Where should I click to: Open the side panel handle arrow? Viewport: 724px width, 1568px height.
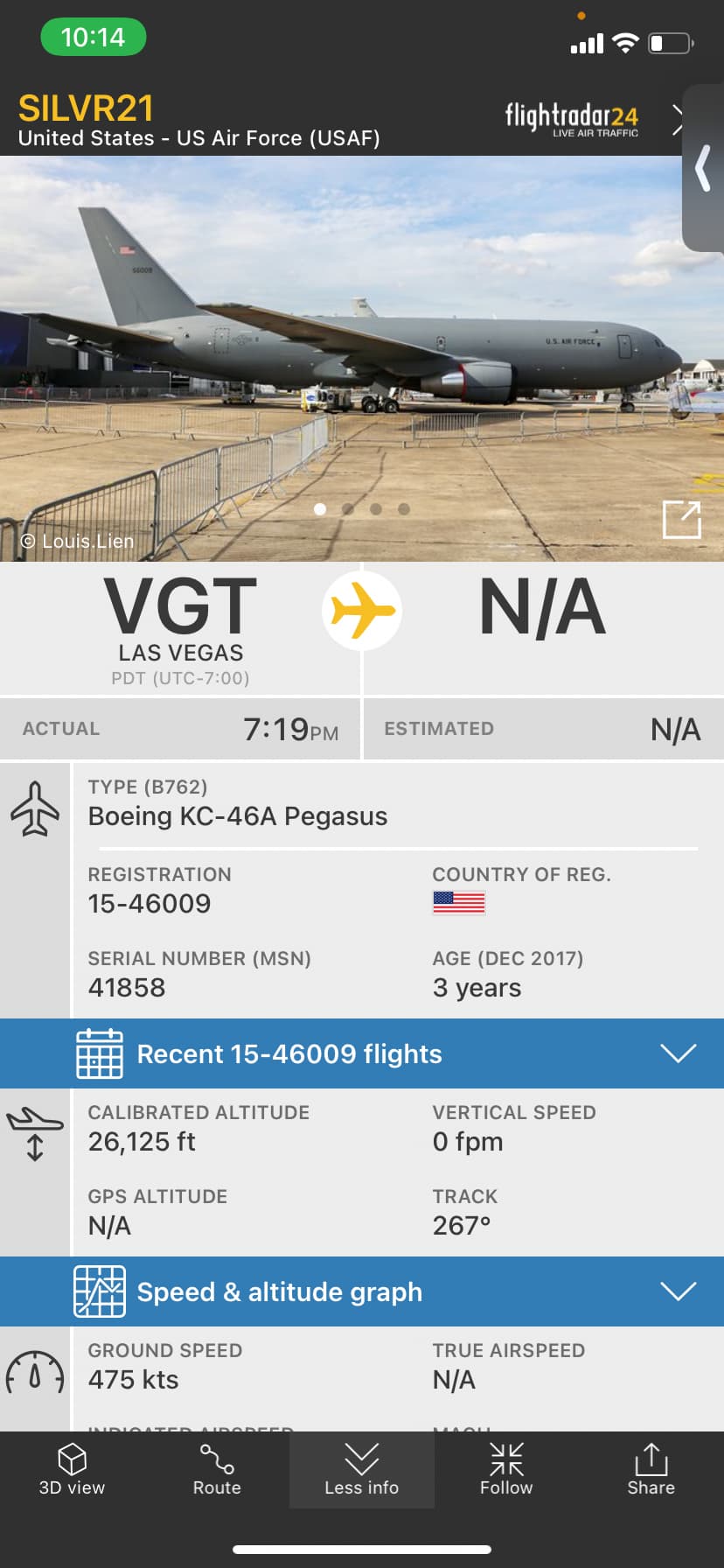[x=703, y=169]
